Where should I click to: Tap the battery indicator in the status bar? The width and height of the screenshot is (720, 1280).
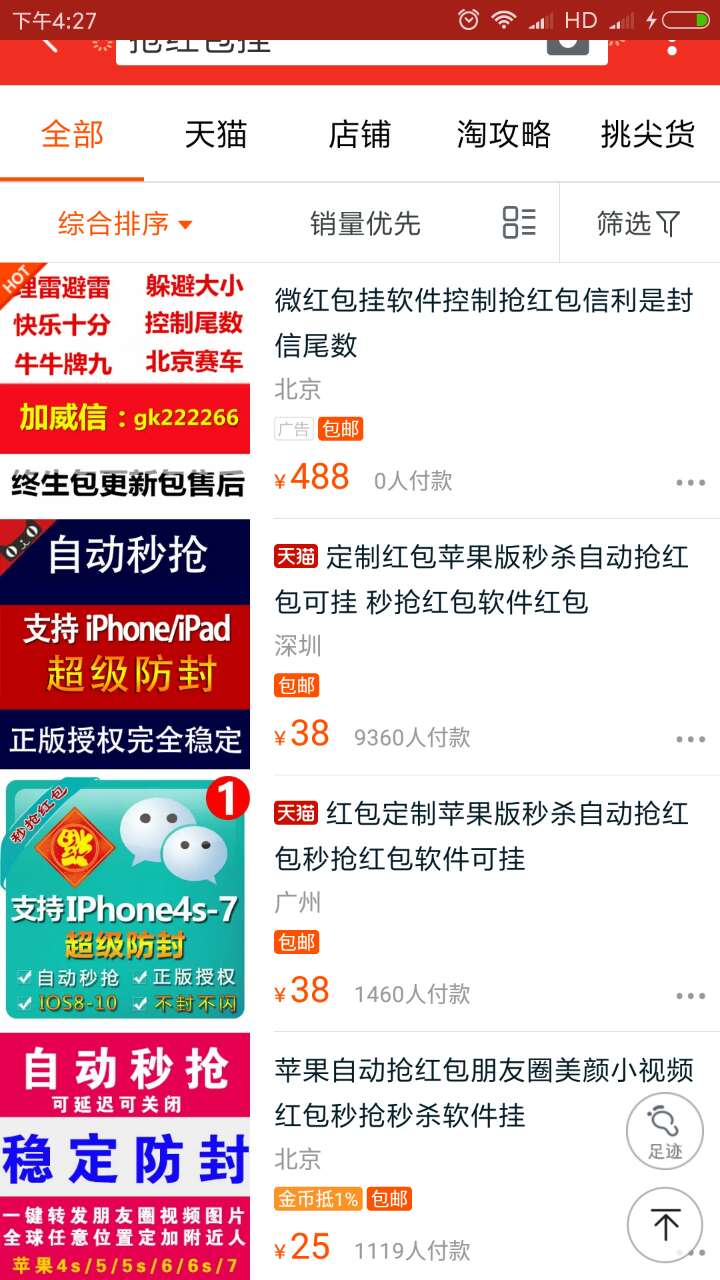pyautogui.click(x=688, y=18)
